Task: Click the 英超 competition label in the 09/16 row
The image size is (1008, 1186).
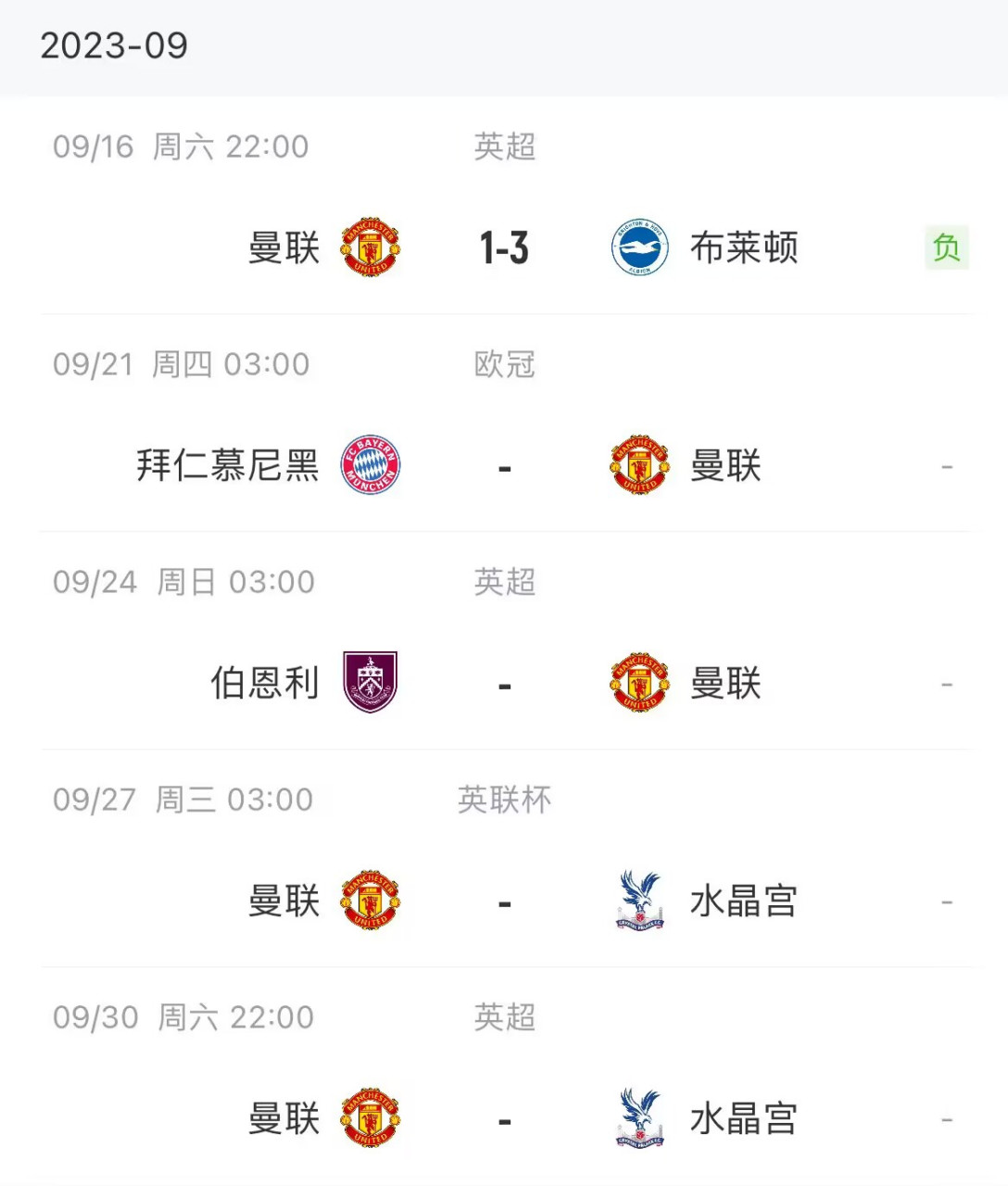Action: pyautogui.click(x=504, y=146)
